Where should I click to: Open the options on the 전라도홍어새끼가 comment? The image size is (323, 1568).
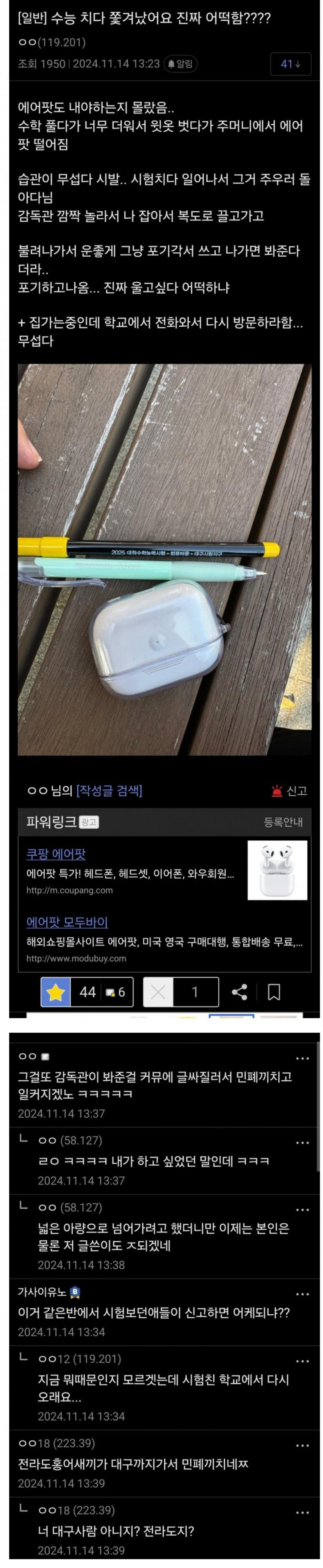302,1445
